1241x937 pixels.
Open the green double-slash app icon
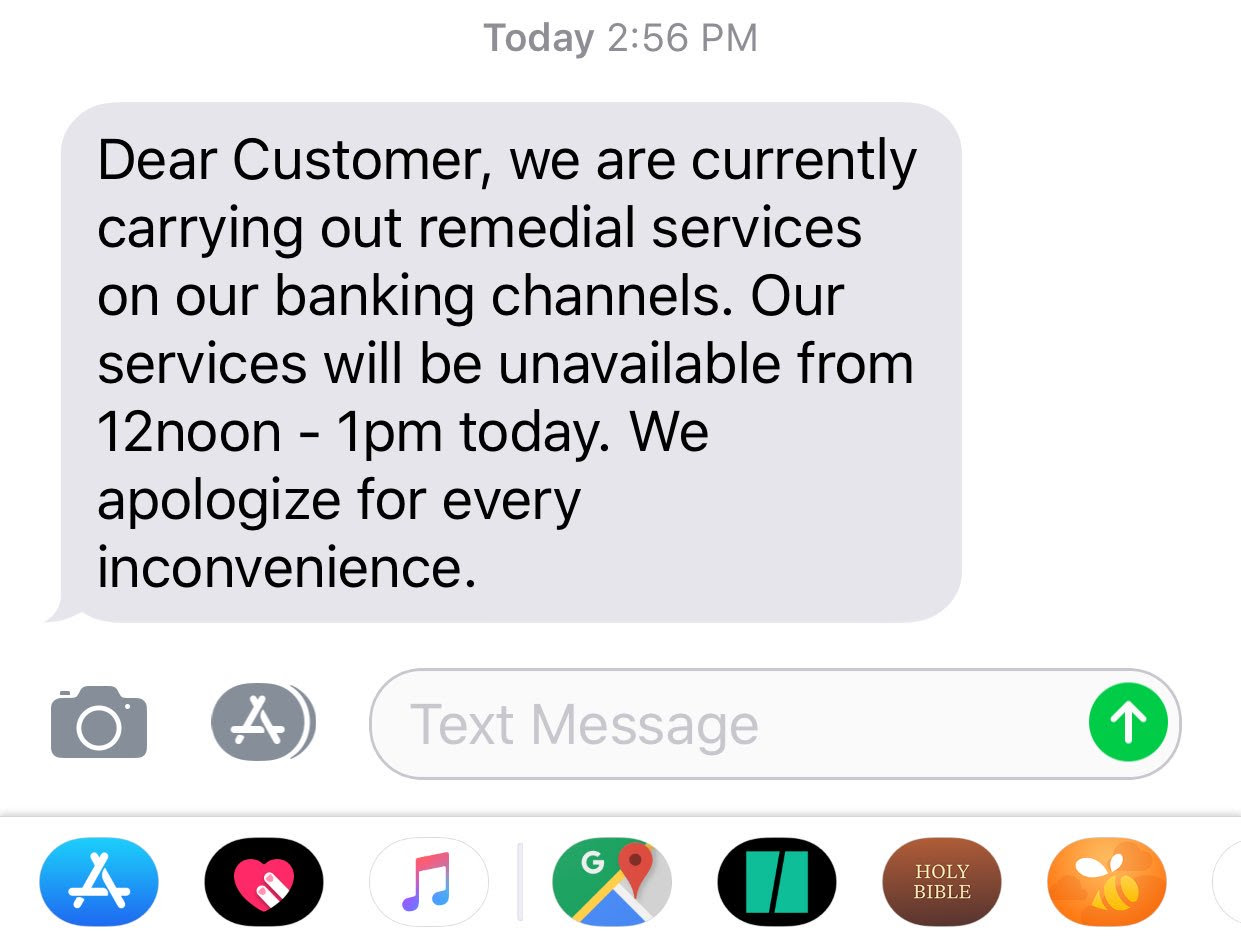(777, 881)
